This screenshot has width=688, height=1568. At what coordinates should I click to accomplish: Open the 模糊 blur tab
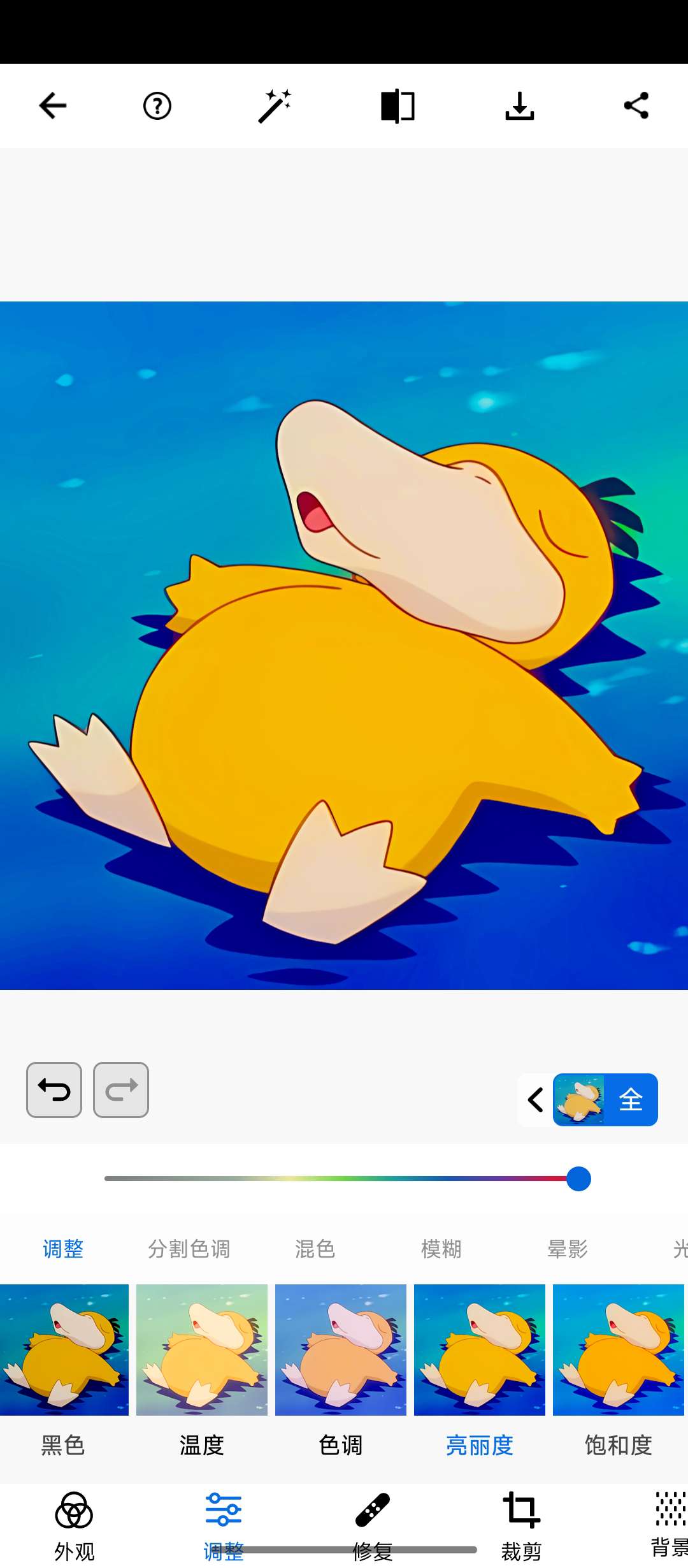[441, 1249]
